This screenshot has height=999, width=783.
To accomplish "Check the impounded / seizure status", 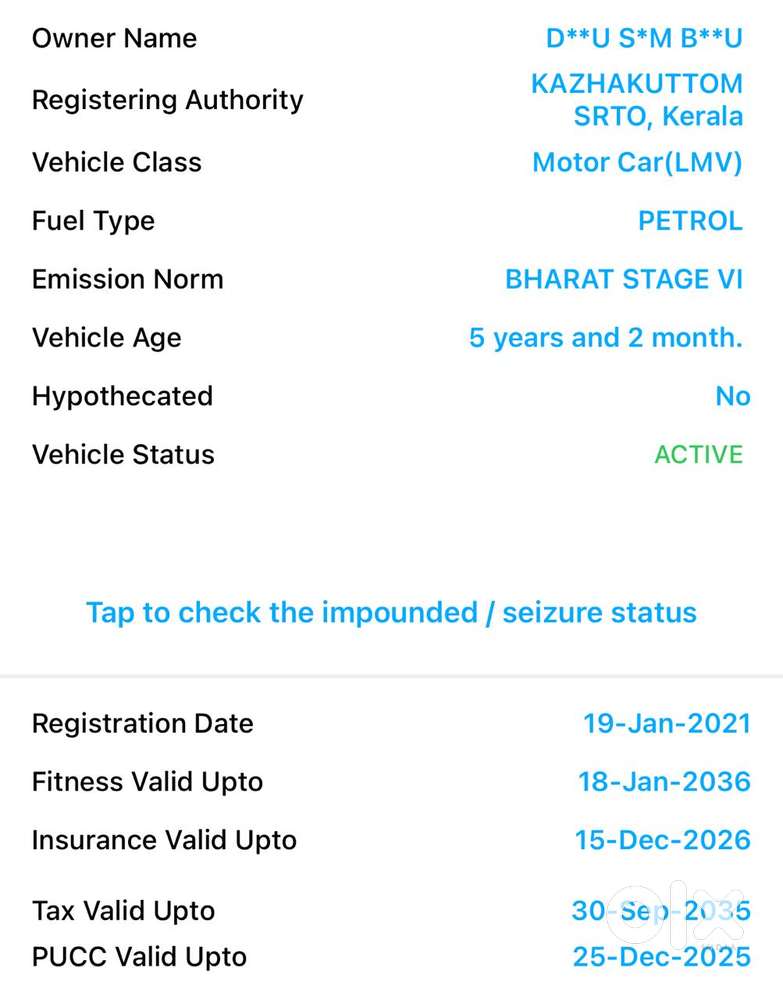I will 391,612.
